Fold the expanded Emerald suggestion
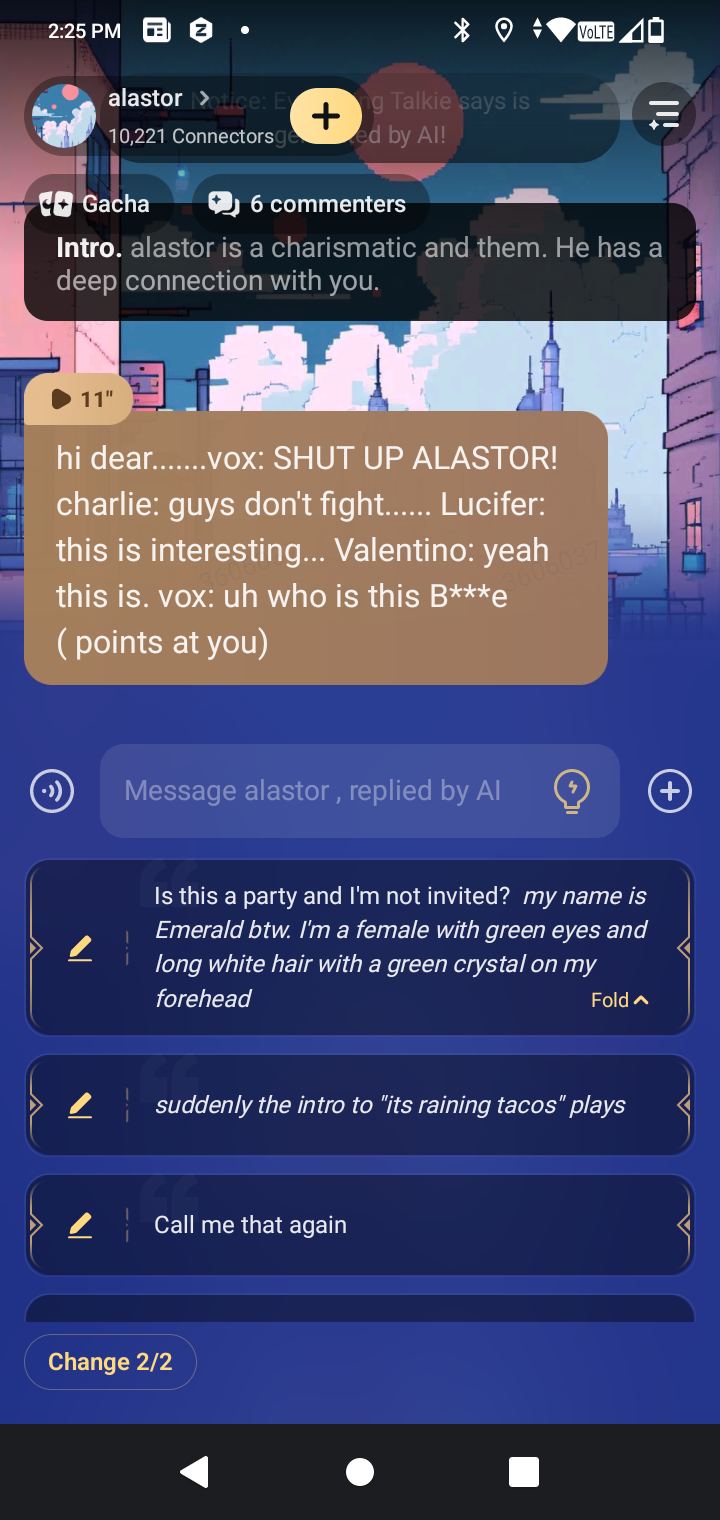This screenshot has height=1520, width=720. (620, 1000)
